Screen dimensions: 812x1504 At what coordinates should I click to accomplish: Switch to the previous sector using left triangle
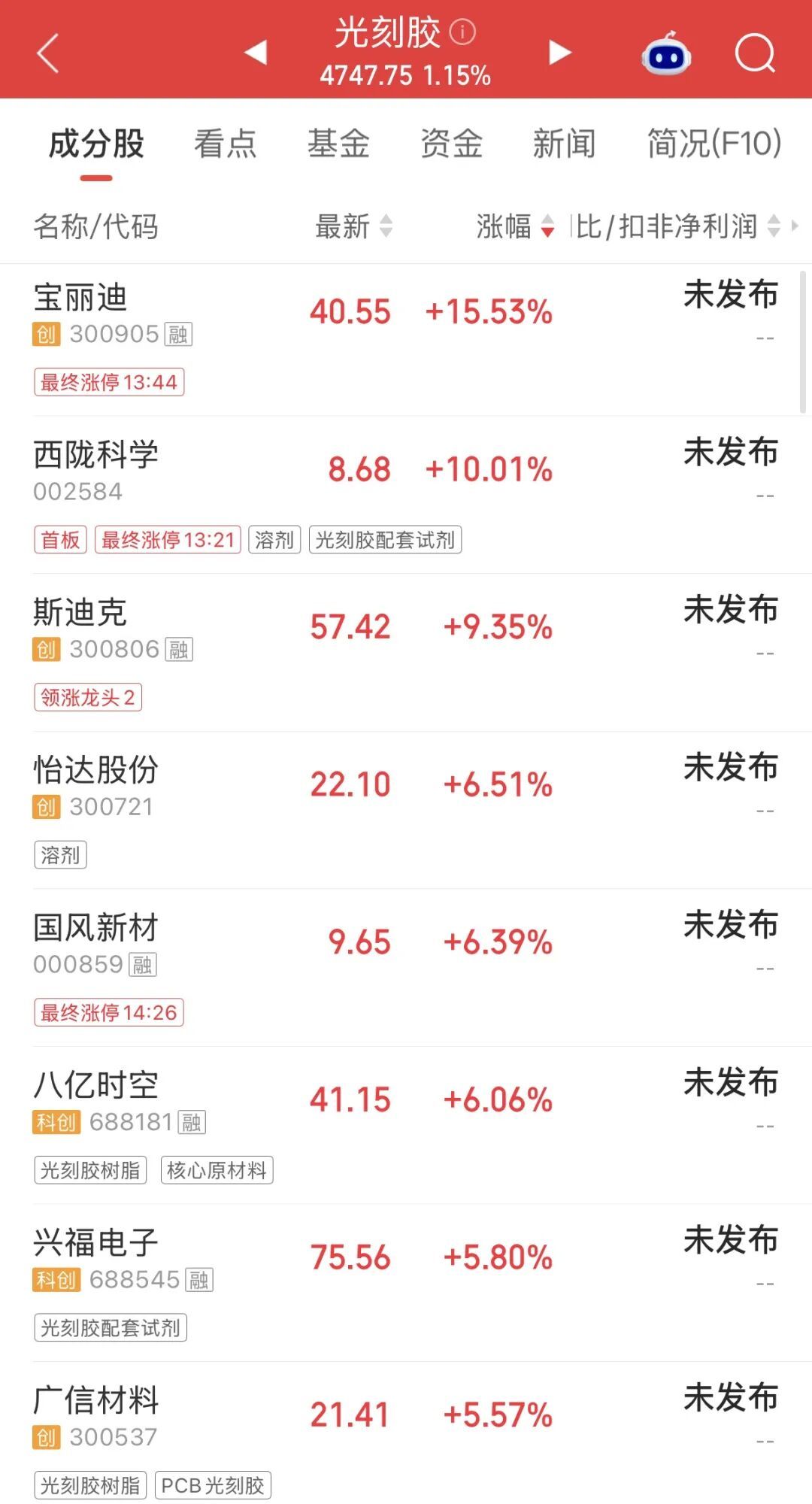click(x=256, y=52)
